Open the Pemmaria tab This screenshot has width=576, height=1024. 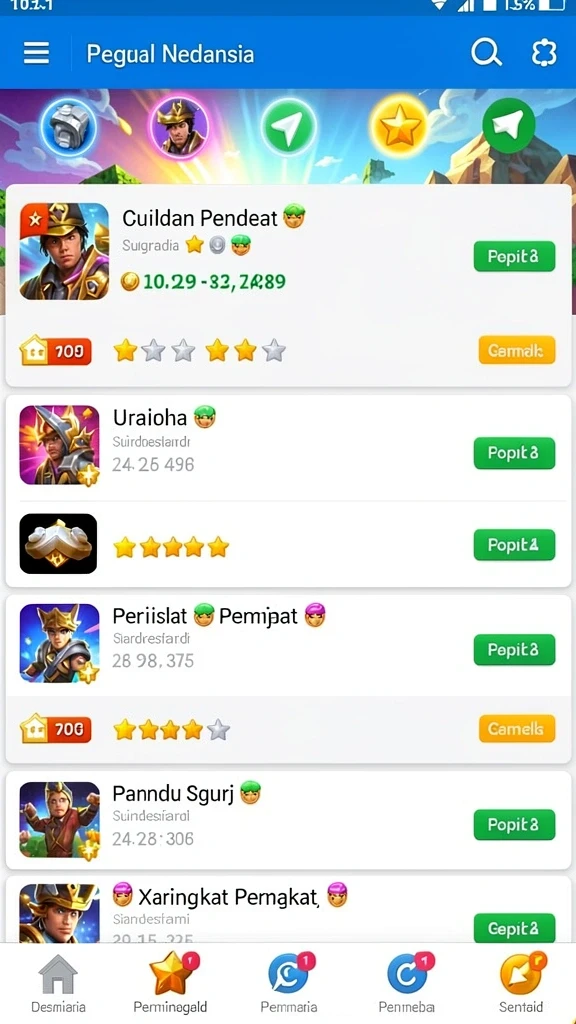pyautogui.click(x=289, y=984)
